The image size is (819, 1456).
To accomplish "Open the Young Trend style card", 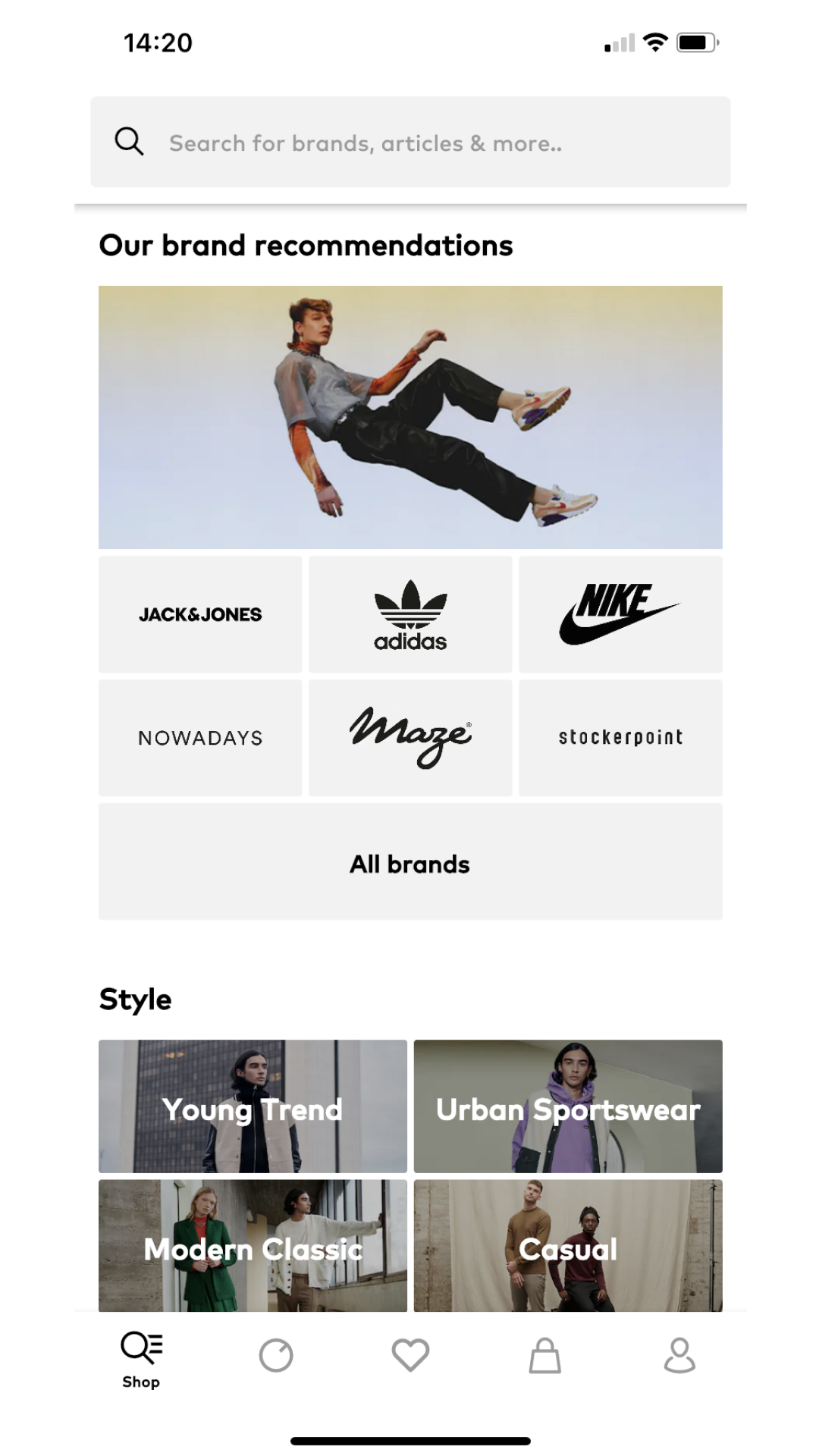I will click(253, 1106).
